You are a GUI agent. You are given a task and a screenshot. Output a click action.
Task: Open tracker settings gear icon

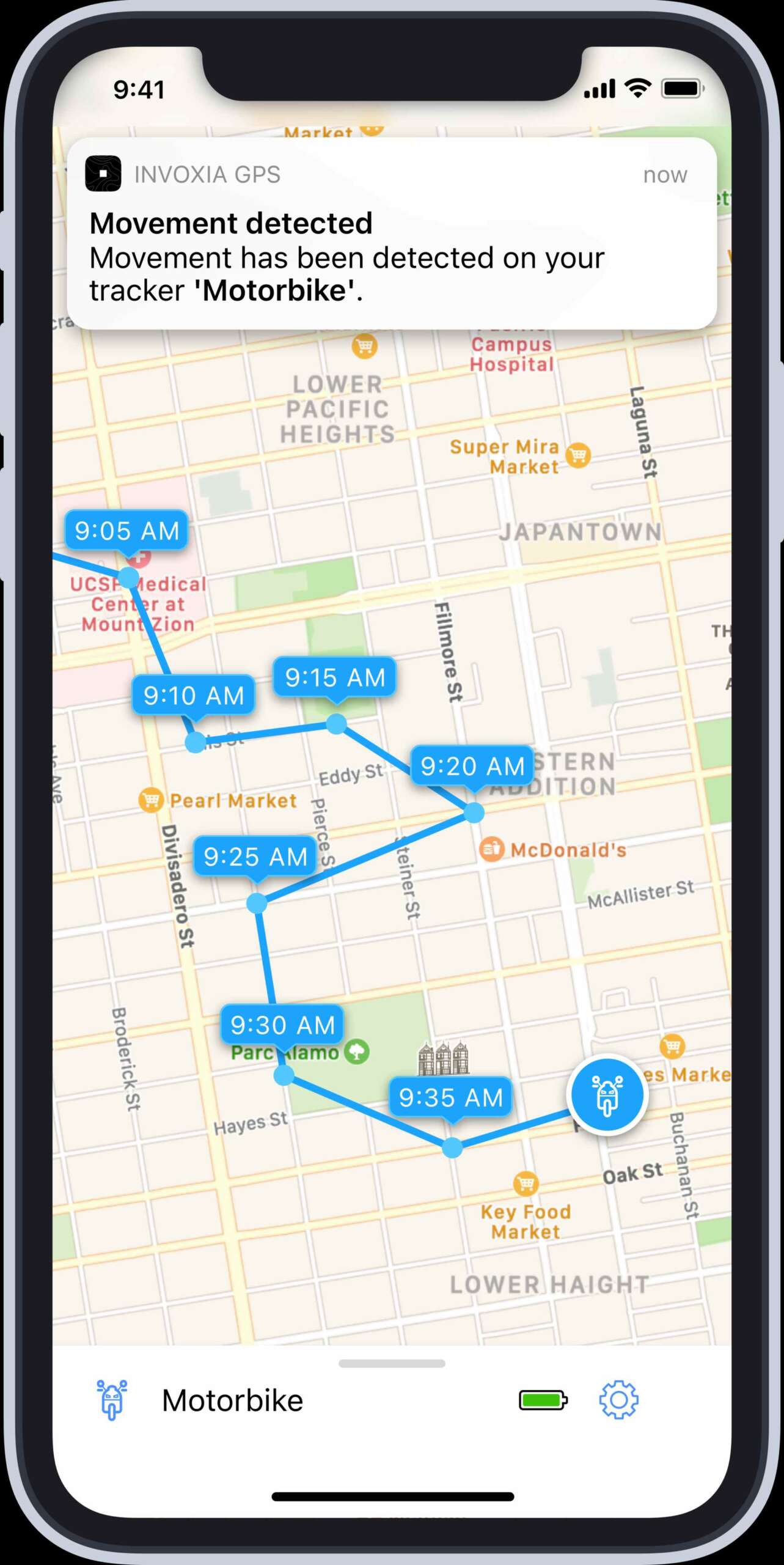point(618,1399)
